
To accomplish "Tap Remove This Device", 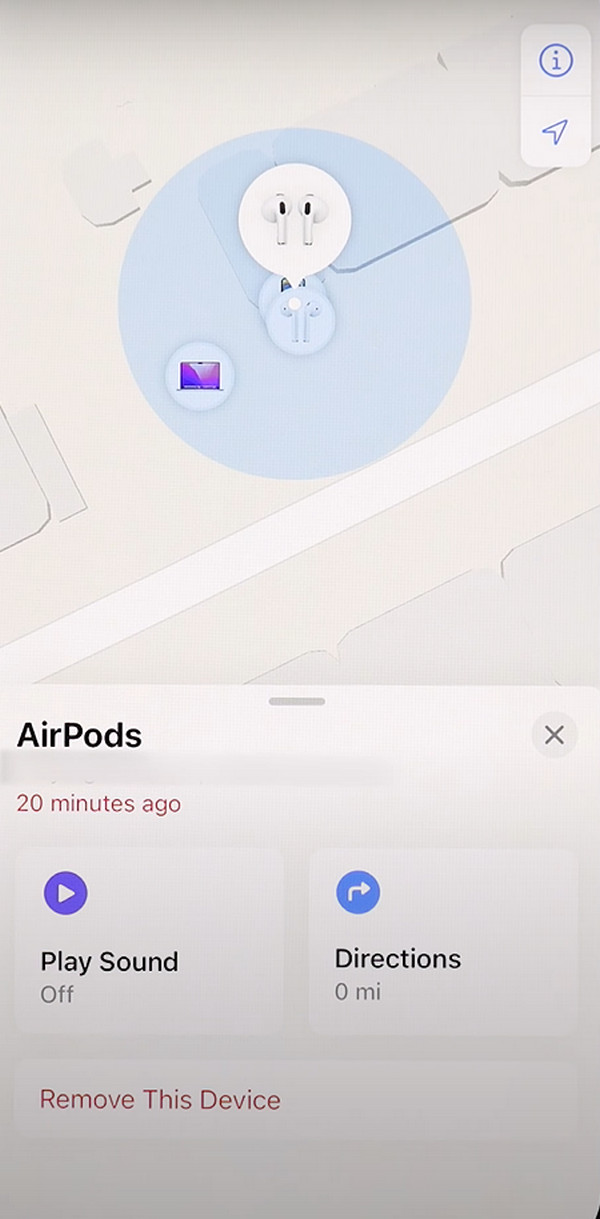I will [160, 1100].
